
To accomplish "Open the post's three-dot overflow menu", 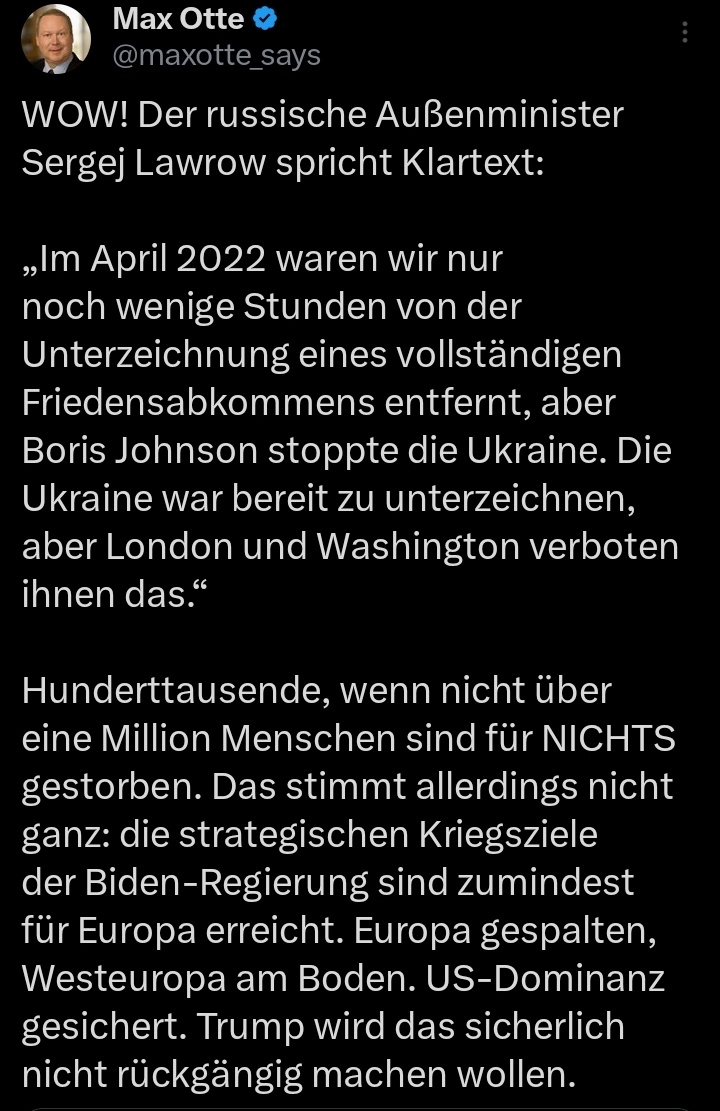I will [x=685, y=33].
